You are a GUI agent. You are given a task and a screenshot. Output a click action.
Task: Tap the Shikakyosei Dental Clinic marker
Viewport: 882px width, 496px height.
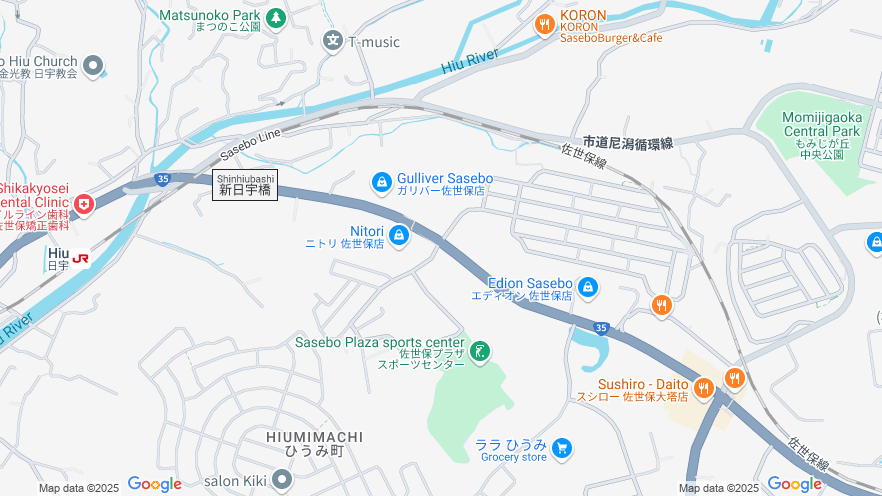(x=83, y=204)
